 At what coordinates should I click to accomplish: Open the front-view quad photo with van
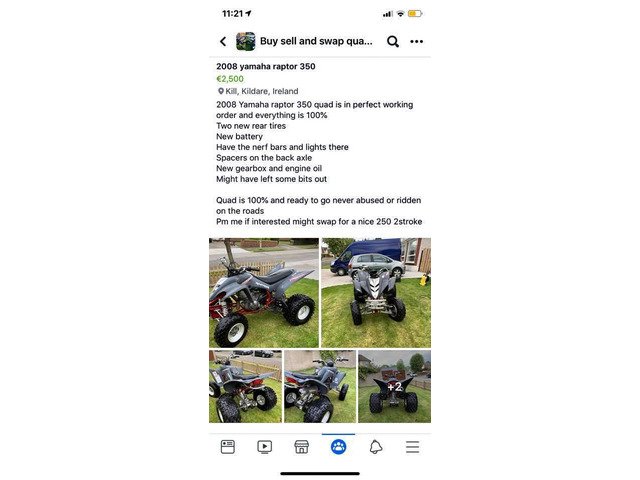pos(376,292)
